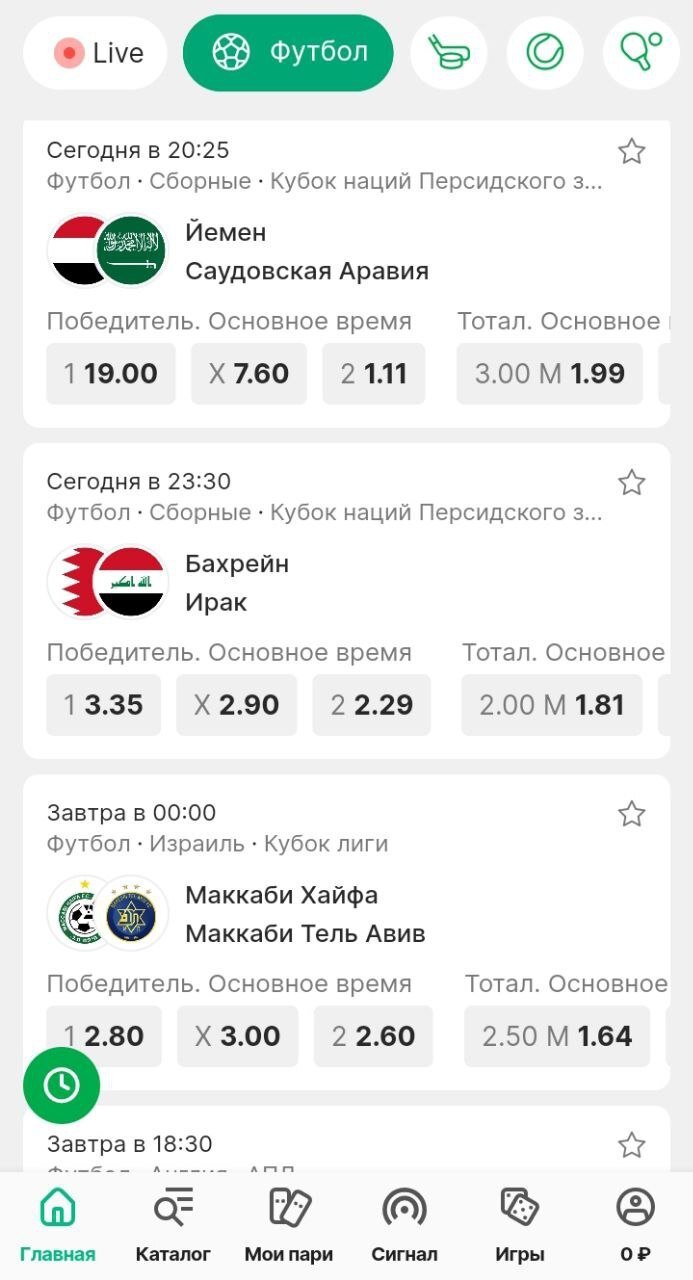Open the Мои пари tab
Screen dimensions: 693x1280
point(289,1225)
